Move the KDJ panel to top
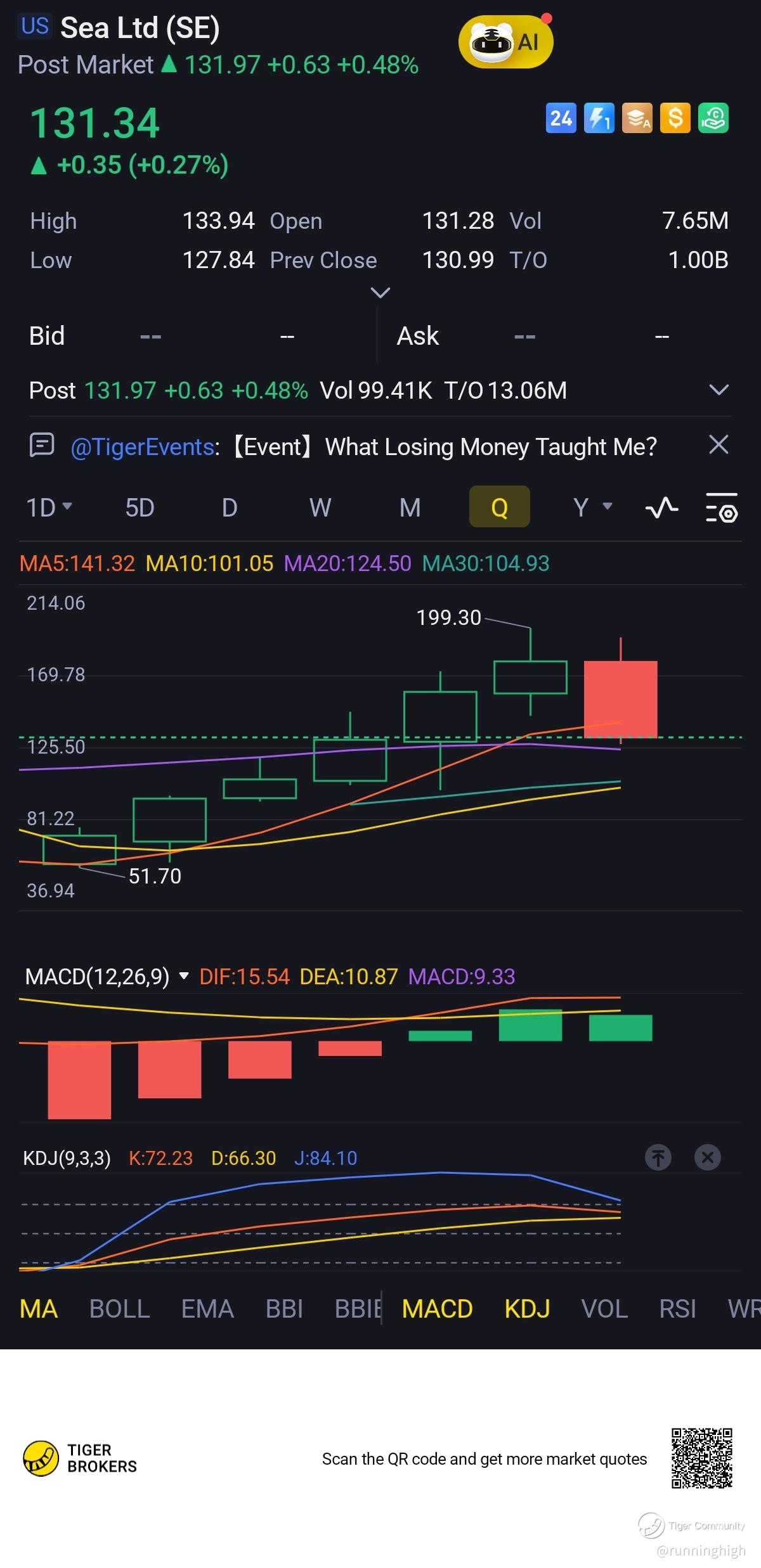761x1568 pixels. [658, 1158]
